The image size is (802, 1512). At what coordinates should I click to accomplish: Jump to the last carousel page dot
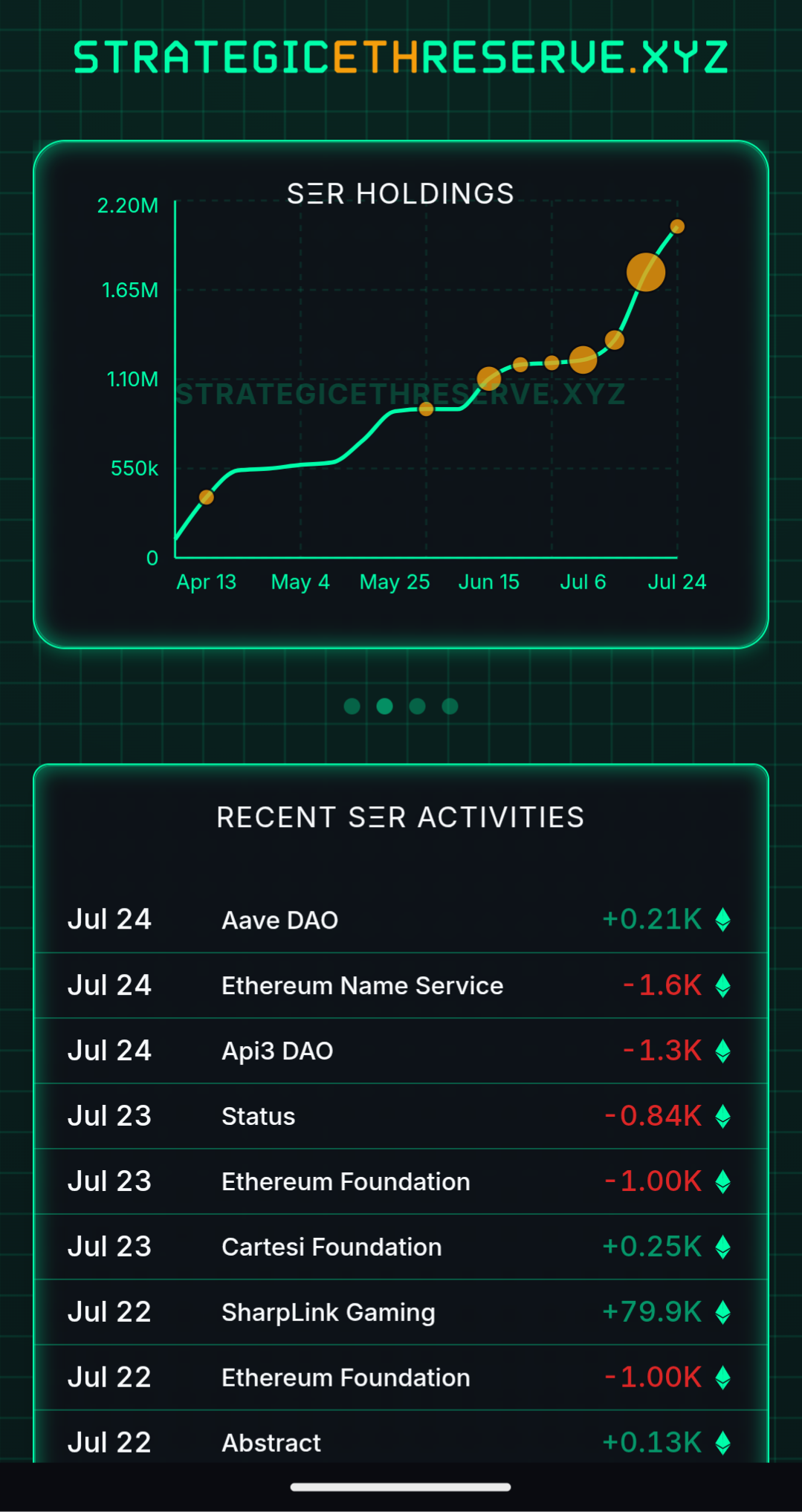(x=450, y=706)
